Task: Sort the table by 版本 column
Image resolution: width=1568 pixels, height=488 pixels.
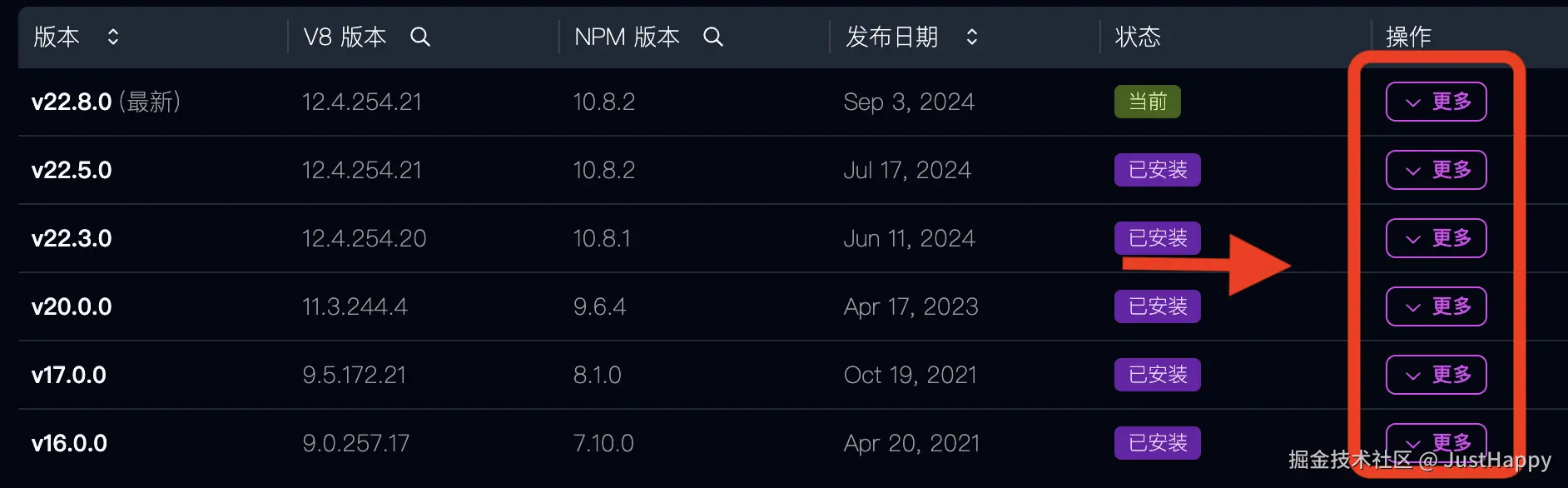Action: pos(113,37)
